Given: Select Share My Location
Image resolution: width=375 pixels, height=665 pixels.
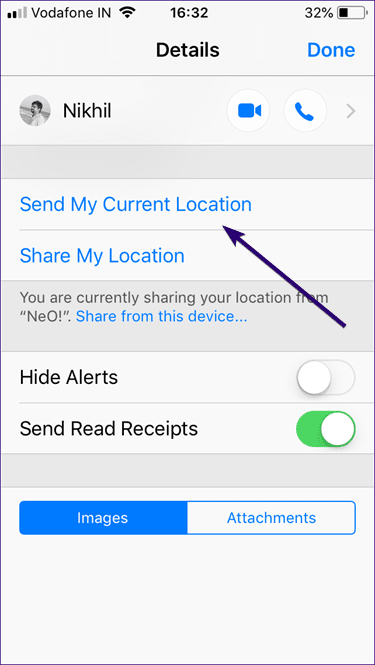Looking at the screenshot, I should [102, 256].
